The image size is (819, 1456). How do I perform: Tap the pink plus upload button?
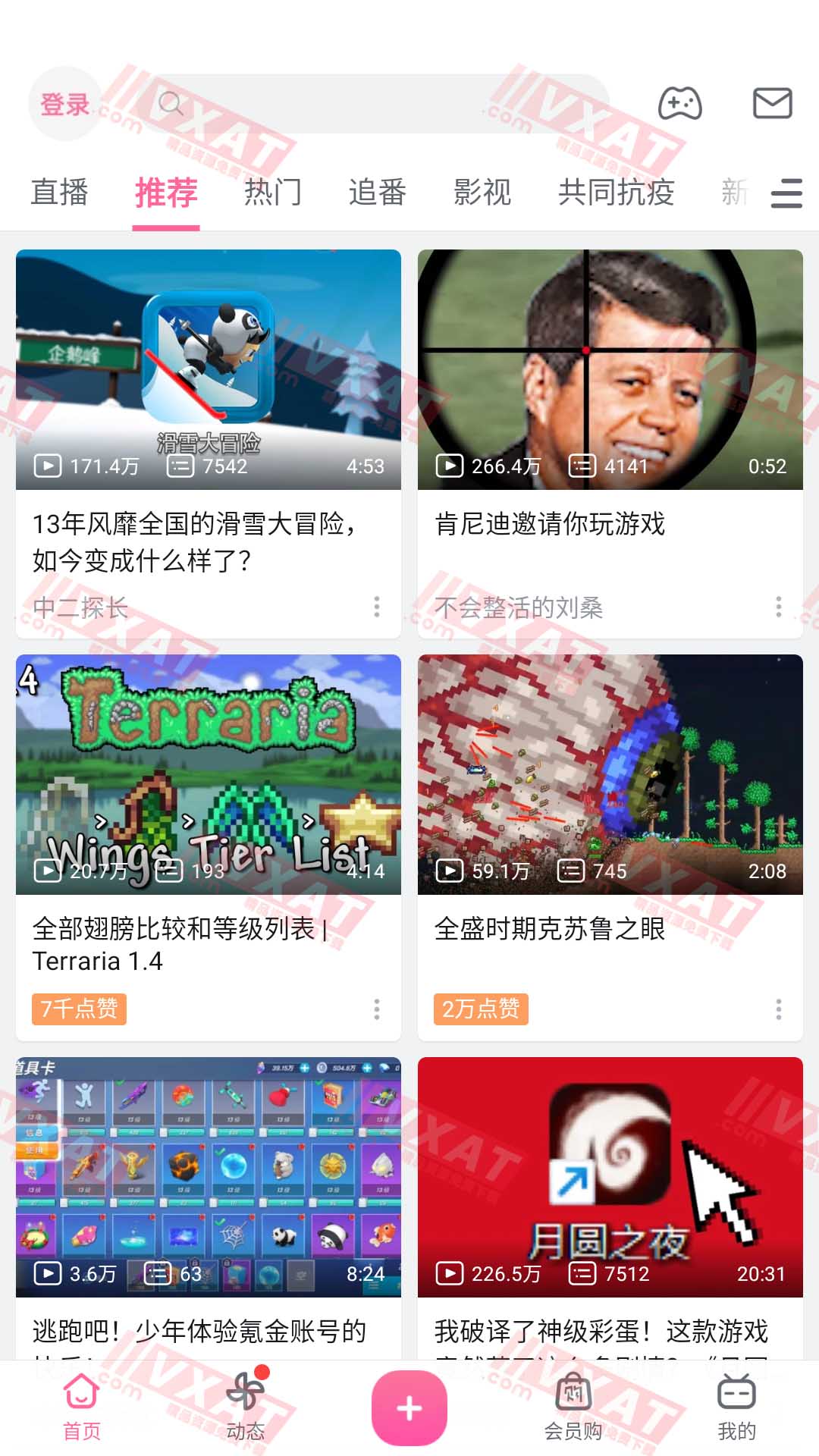pos(409,1407)
